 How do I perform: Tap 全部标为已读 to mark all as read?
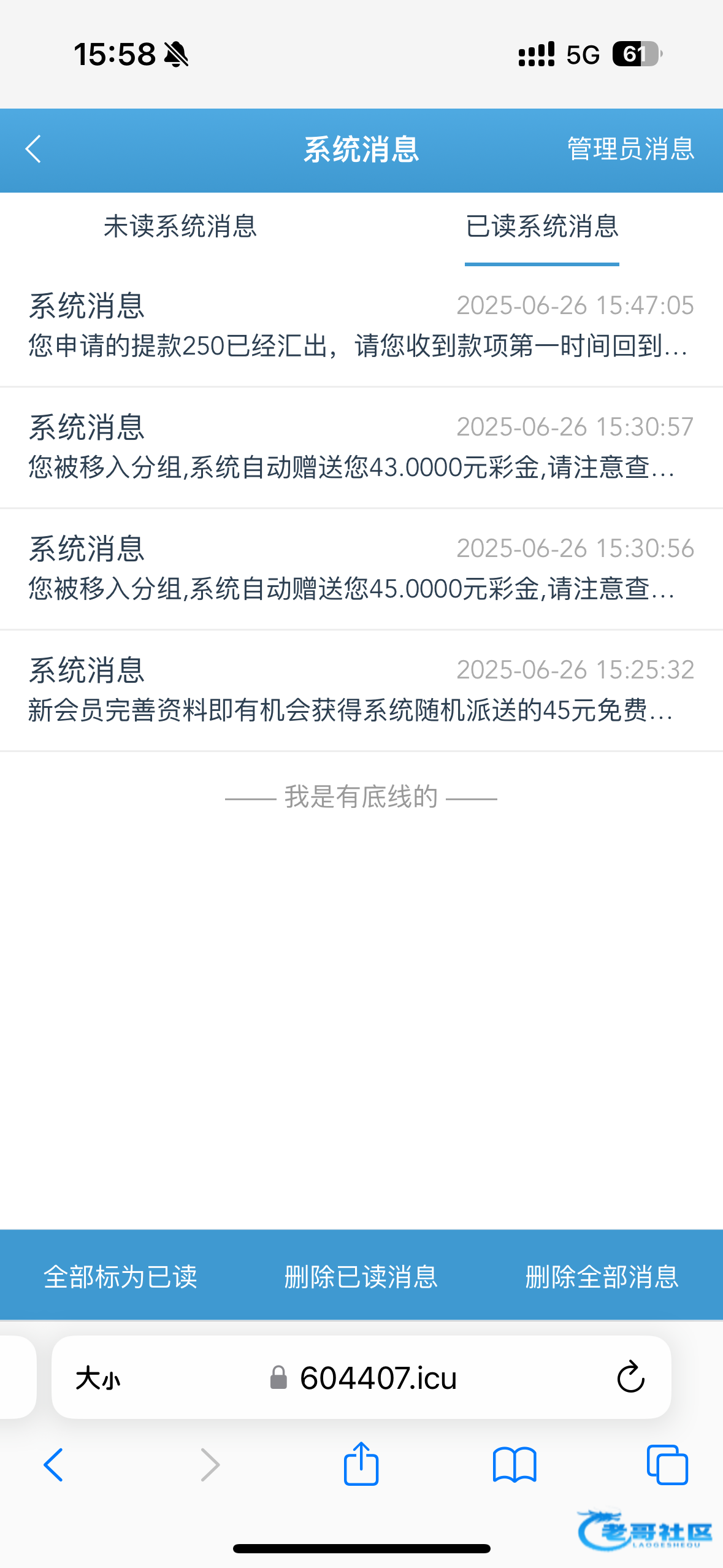[120, 1277]
